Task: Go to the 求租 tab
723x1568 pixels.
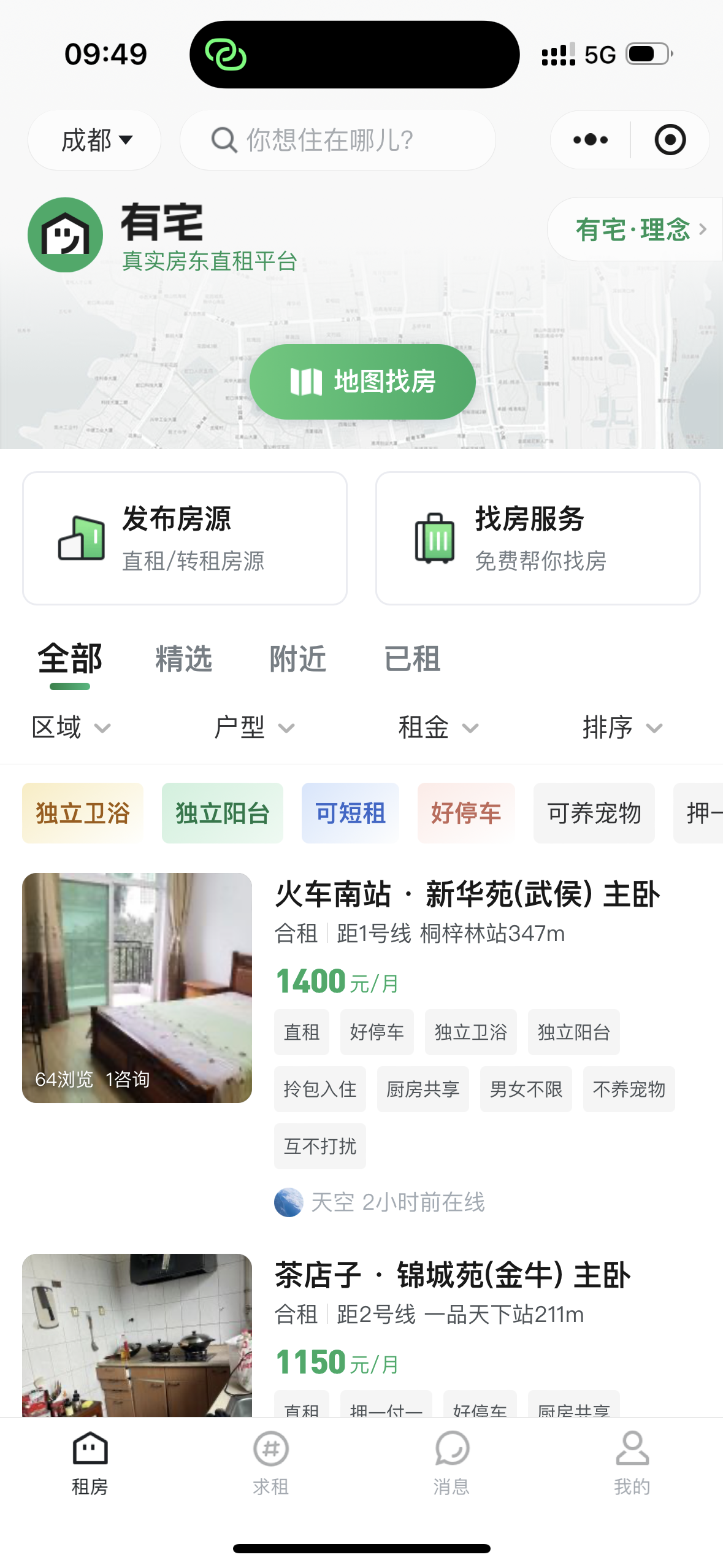Action: 270,1462
